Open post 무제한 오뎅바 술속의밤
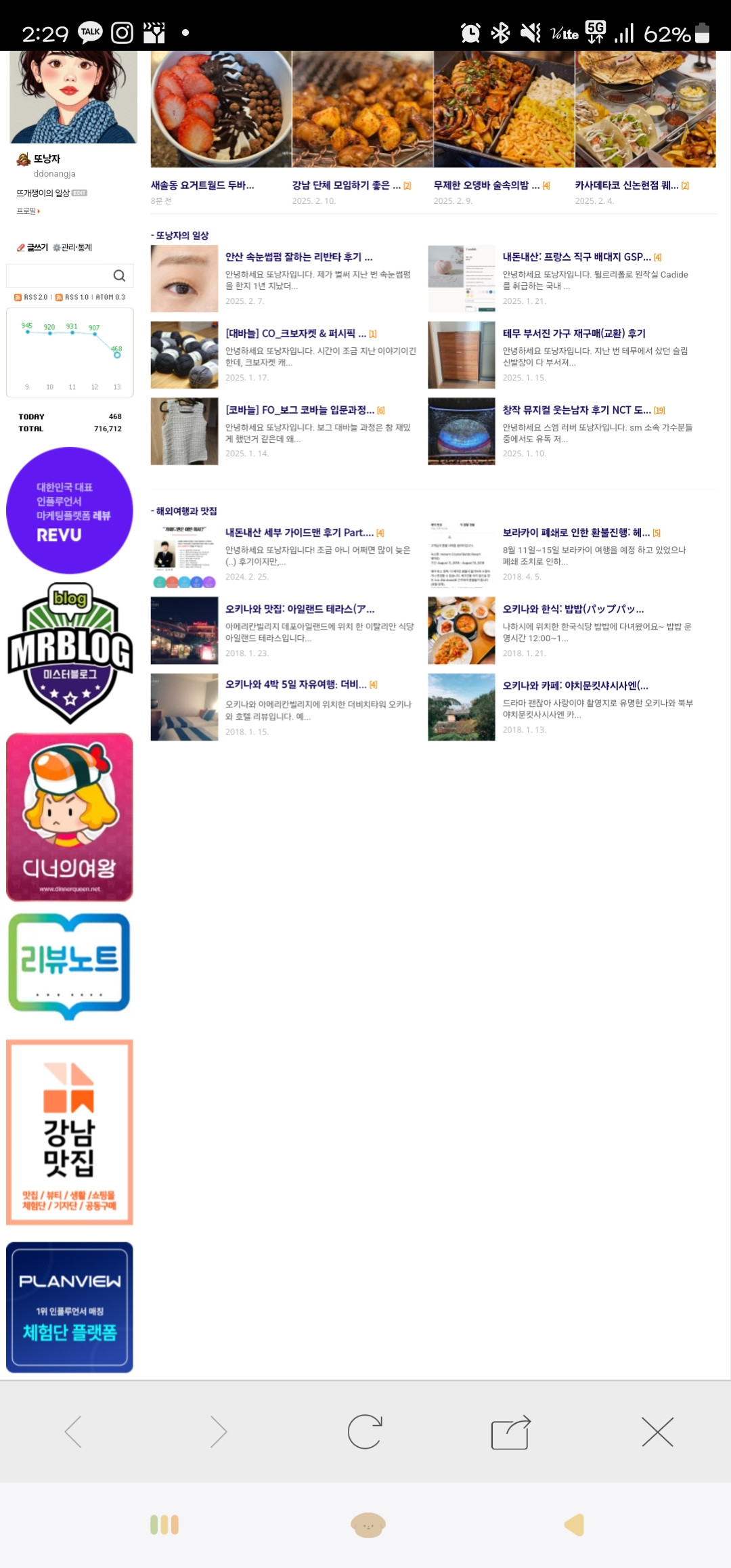The image size is (731, 1568). click(486, 186)
